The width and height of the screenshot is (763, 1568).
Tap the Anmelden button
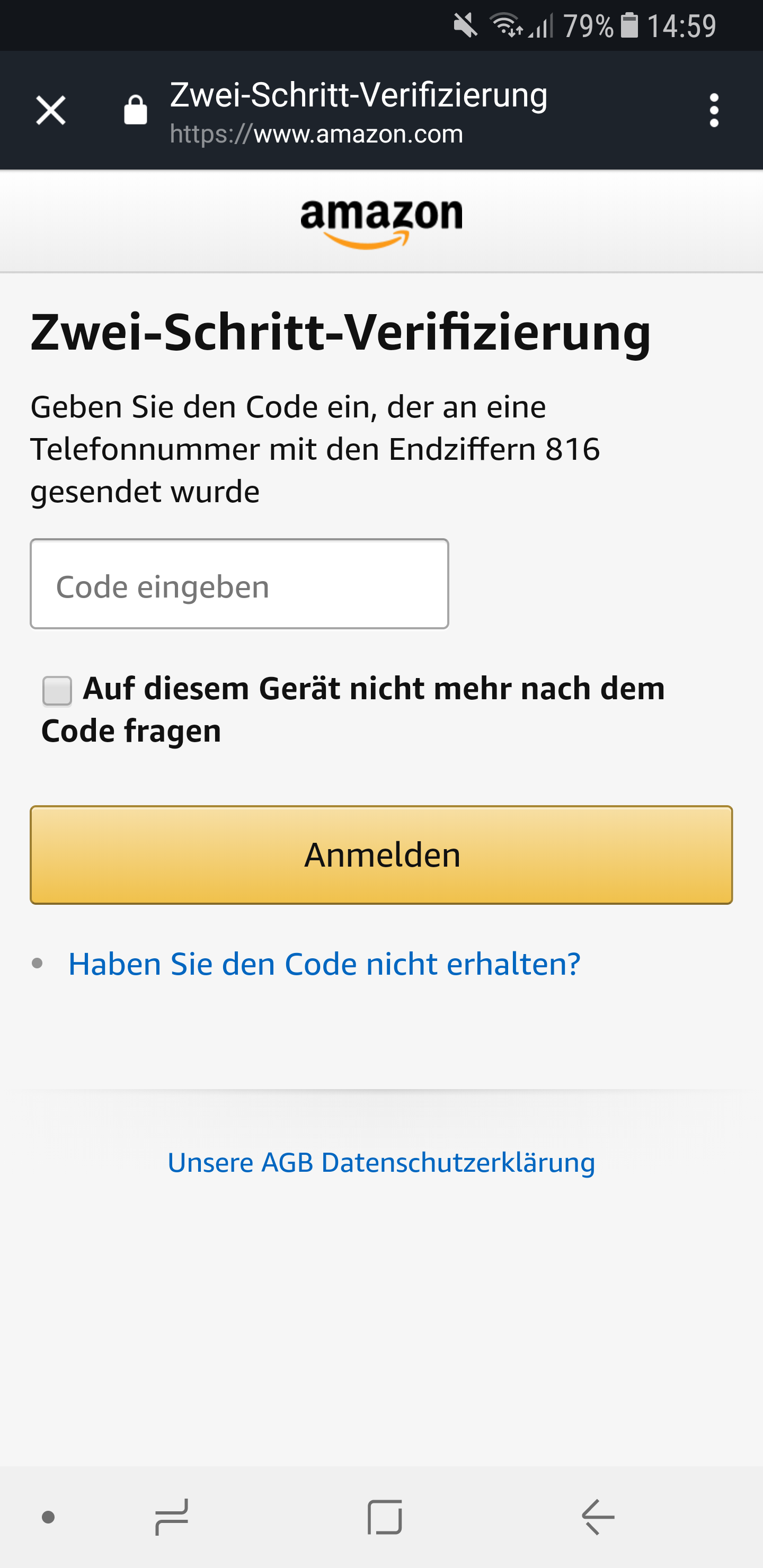click(381, 854)
